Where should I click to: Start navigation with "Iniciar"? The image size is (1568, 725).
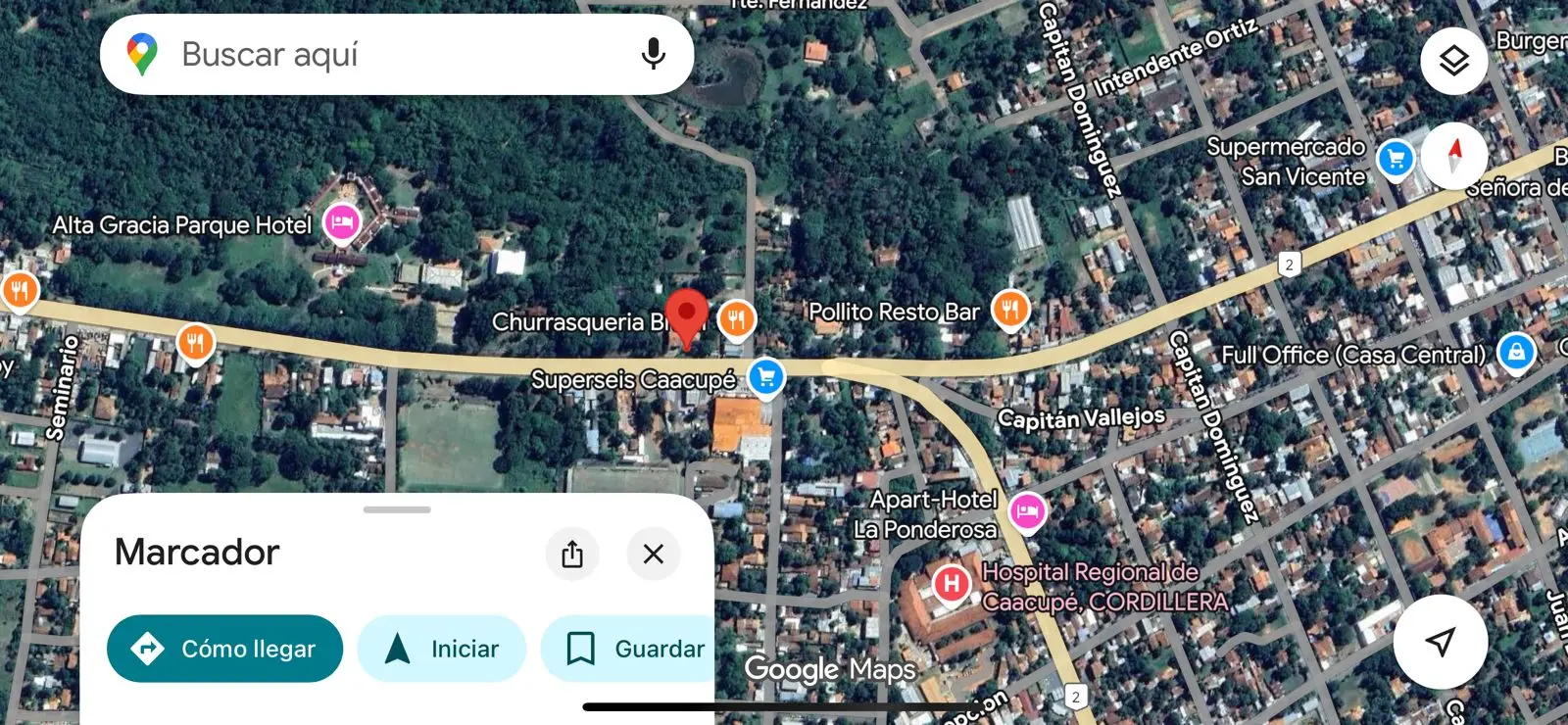(442, 649)
